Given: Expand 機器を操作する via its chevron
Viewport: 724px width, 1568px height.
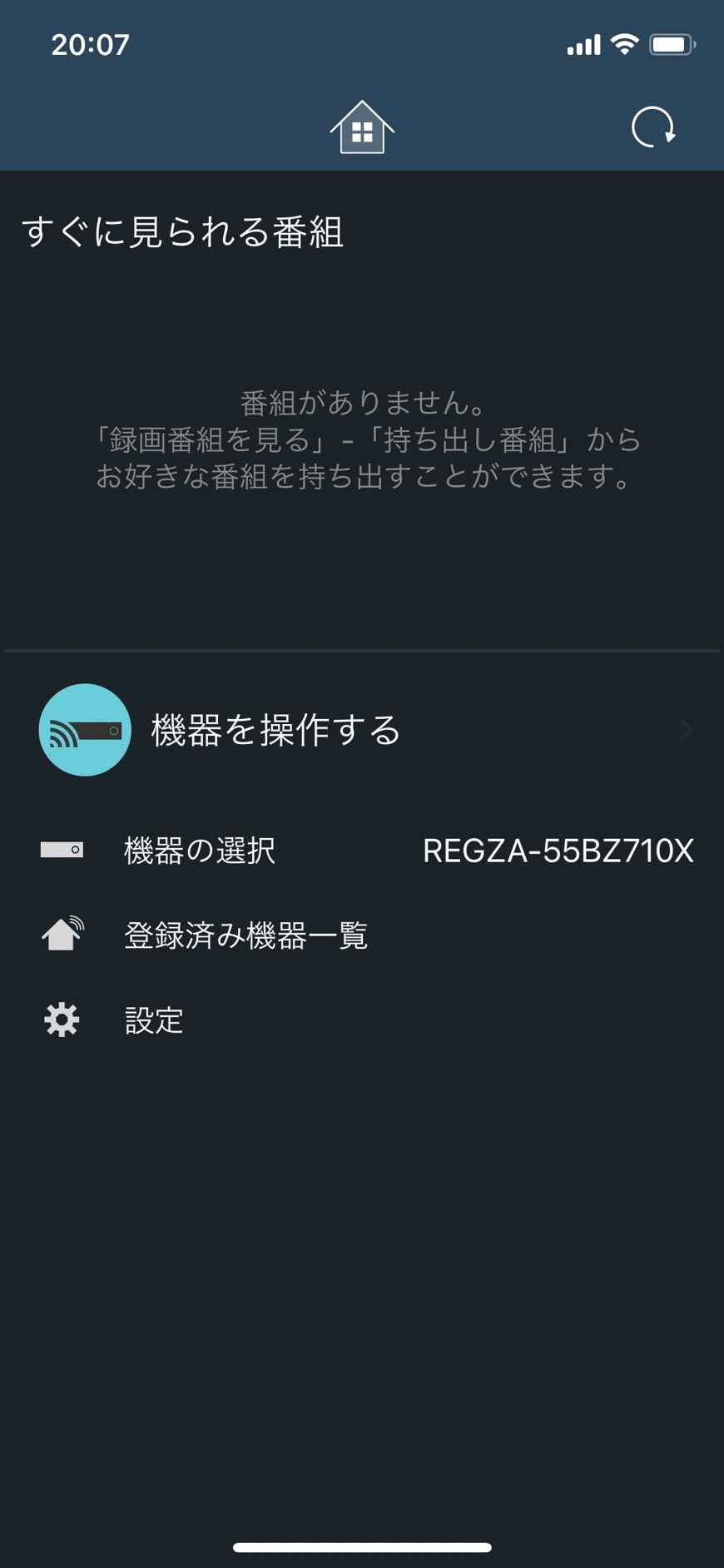Looking at the screenshot, I should point(685,730).
